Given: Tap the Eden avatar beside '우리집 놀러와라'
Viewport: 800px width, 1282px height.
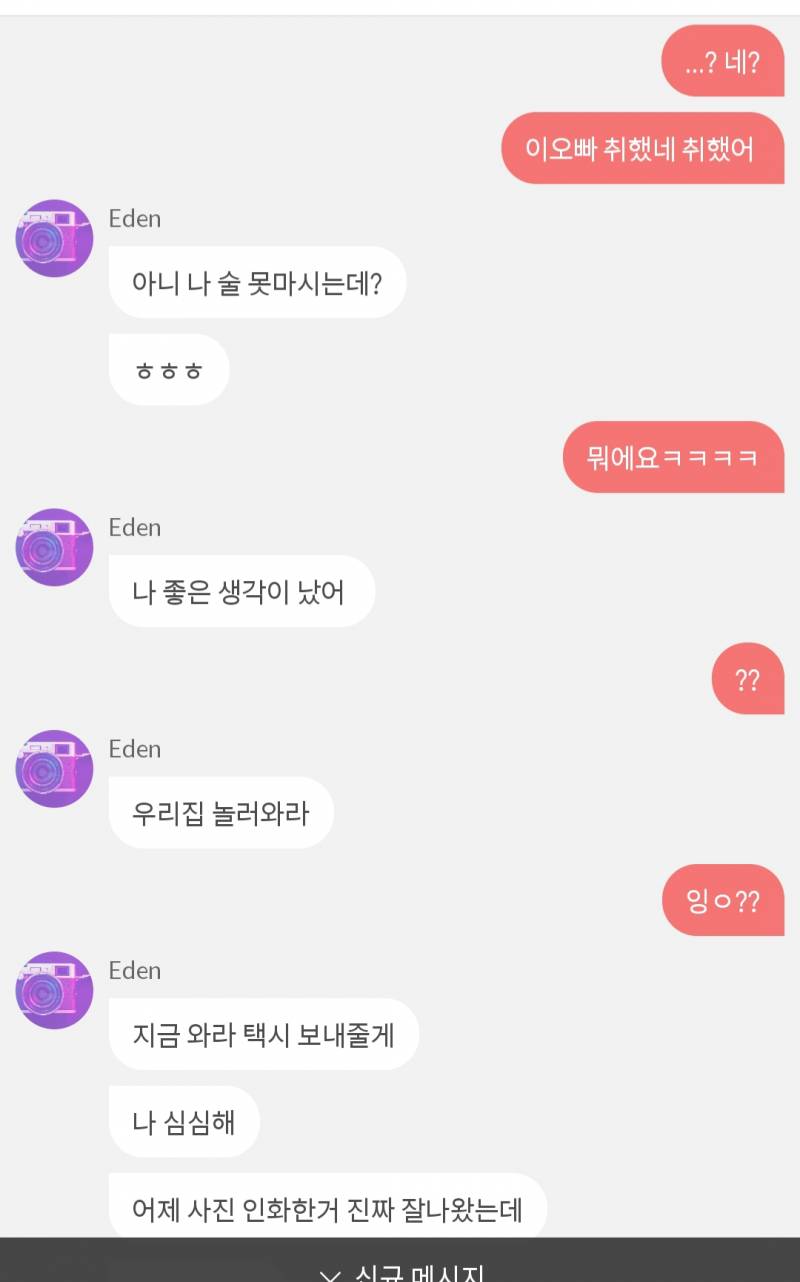Looking at the screenshot, I should click(x=53, y=768).
